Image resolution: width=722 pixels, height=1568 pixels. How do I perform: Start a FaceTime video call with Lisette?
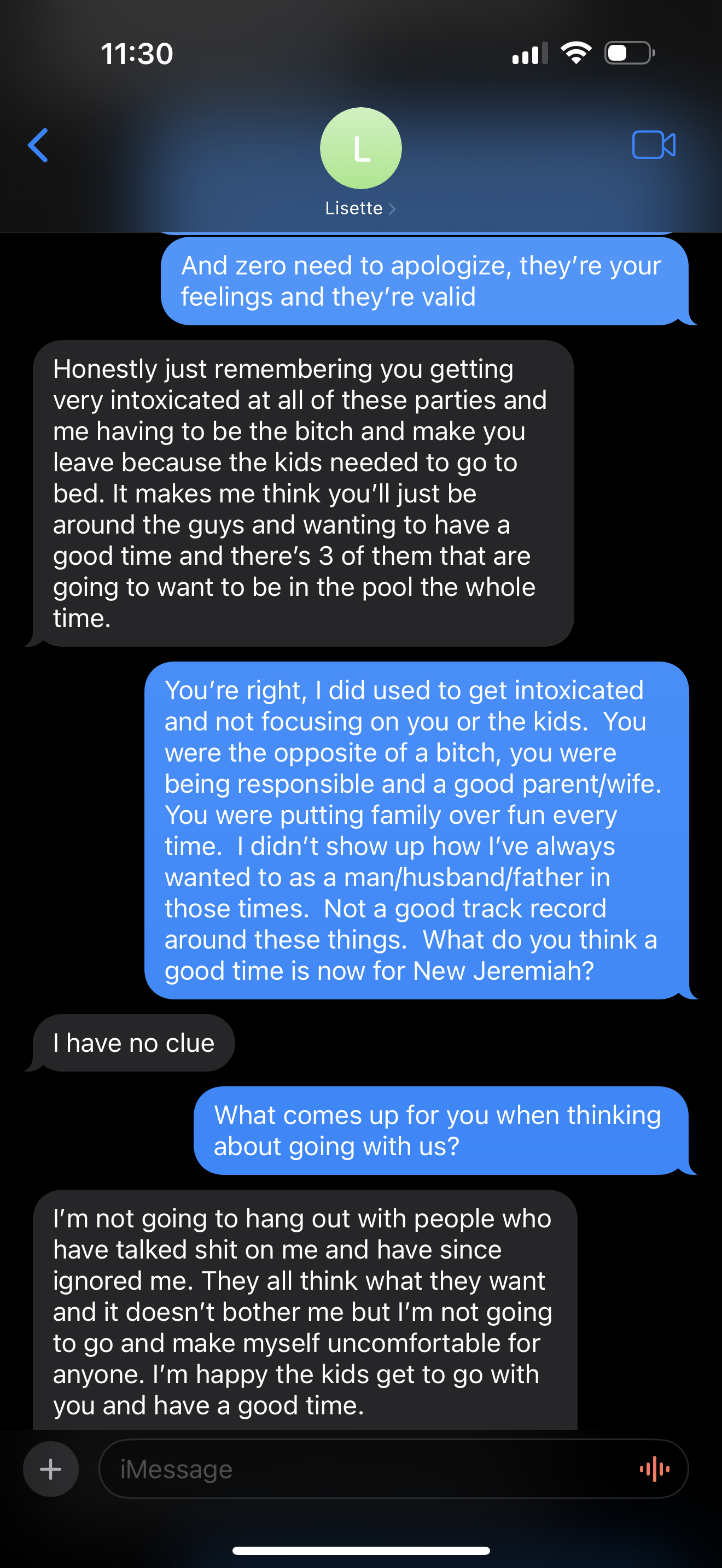653,145
